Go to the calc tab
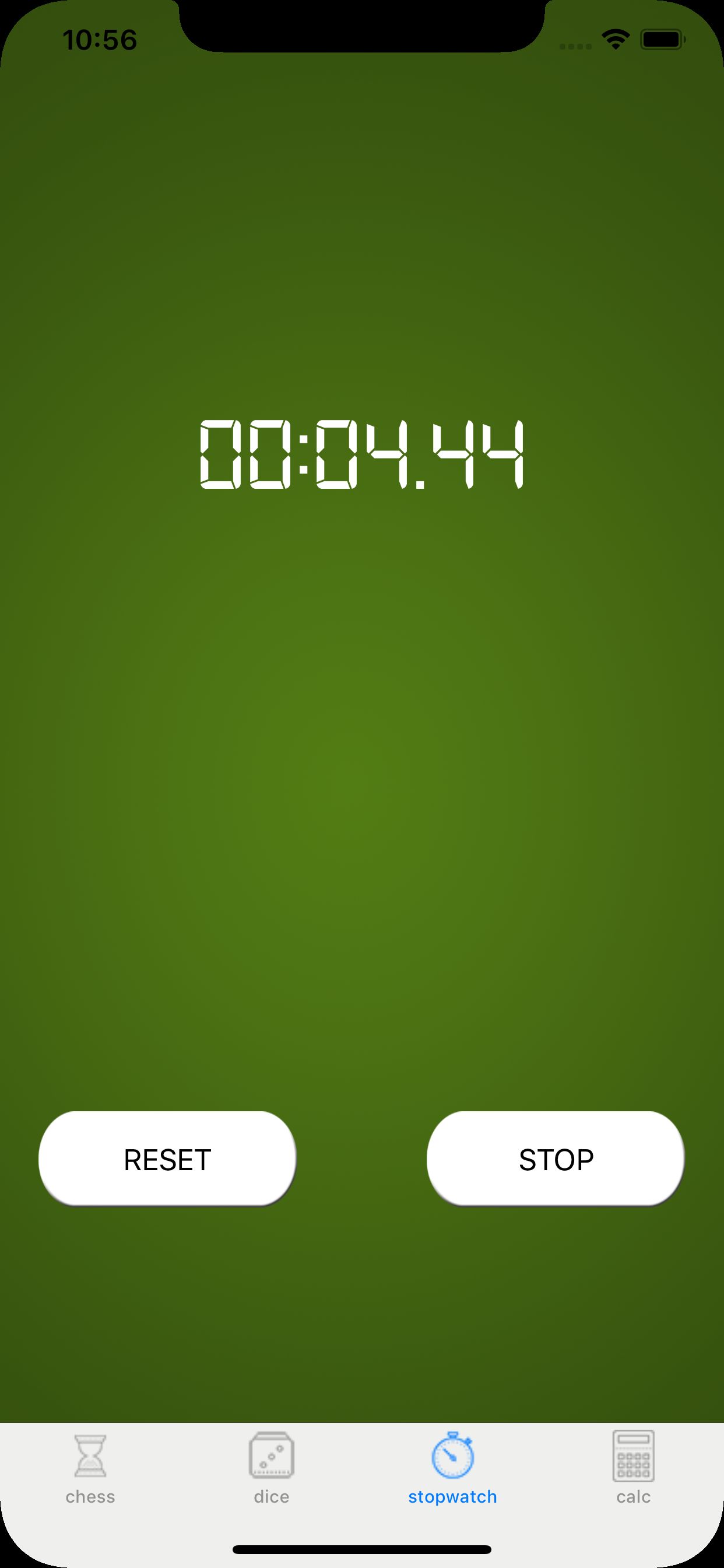This screenshot has width=724, height=1568. [633, 1468]
